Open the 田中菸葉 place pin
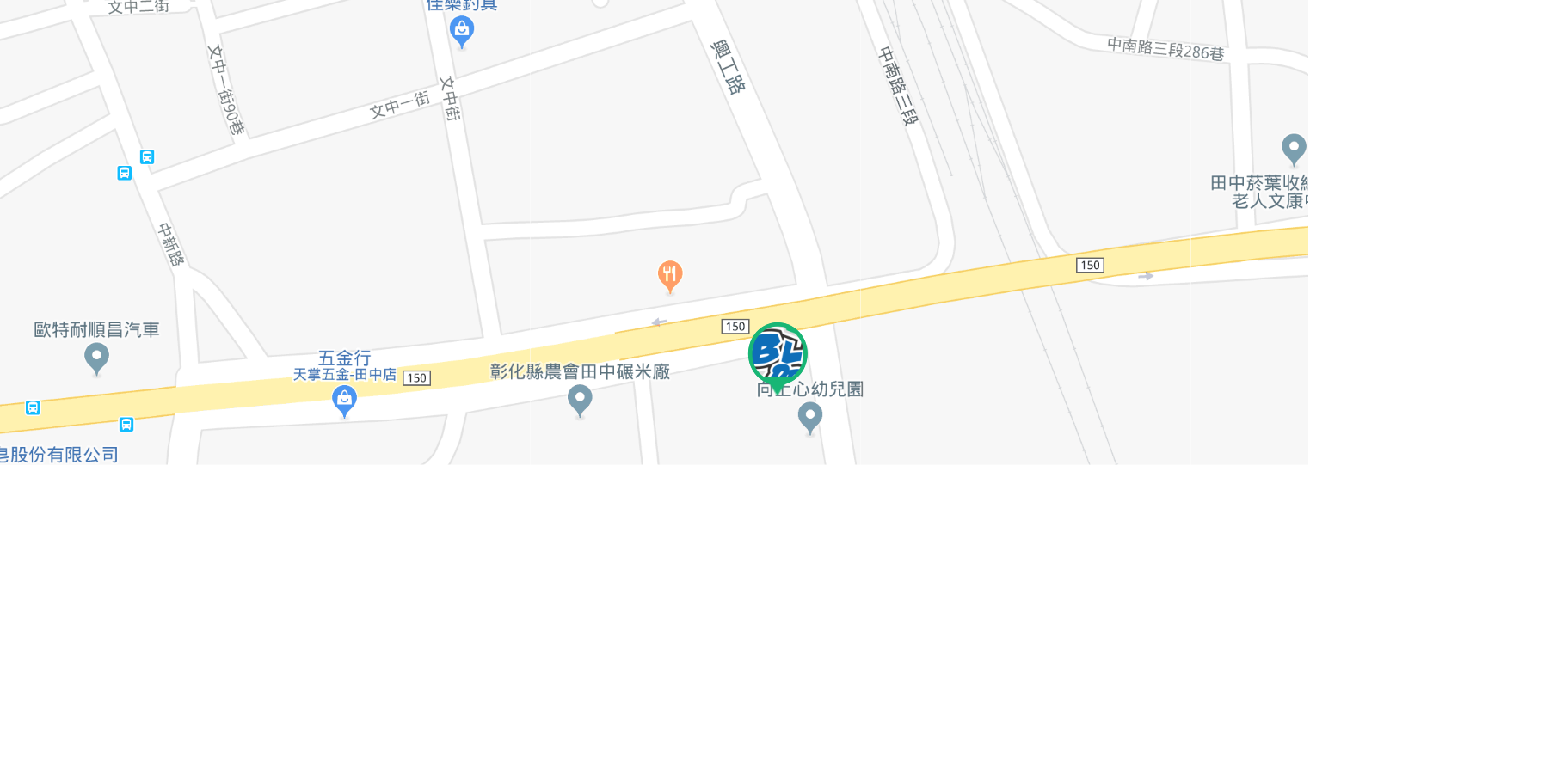The image size is (1556, 784). (x=1293, y=149)
